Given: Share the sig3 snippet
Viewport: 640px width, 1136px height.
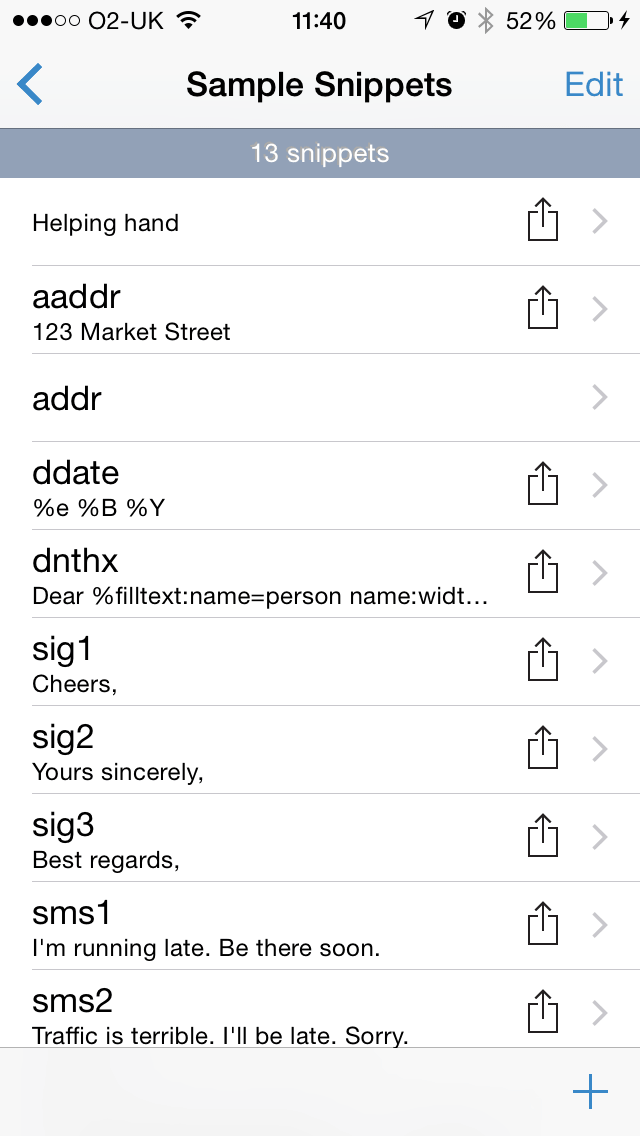Looking at the screenshot, I should click(542, 835).
